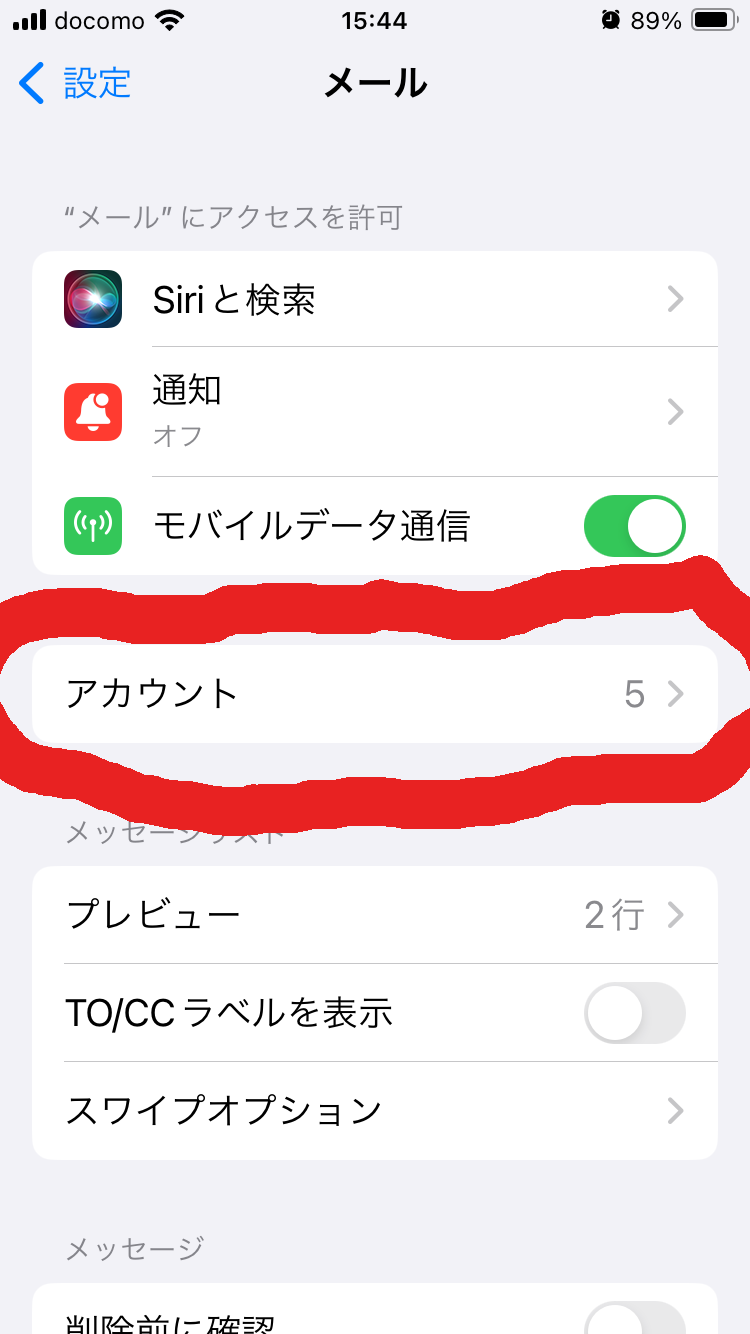
Task: Open 通知 settings row
Action: 375,411
